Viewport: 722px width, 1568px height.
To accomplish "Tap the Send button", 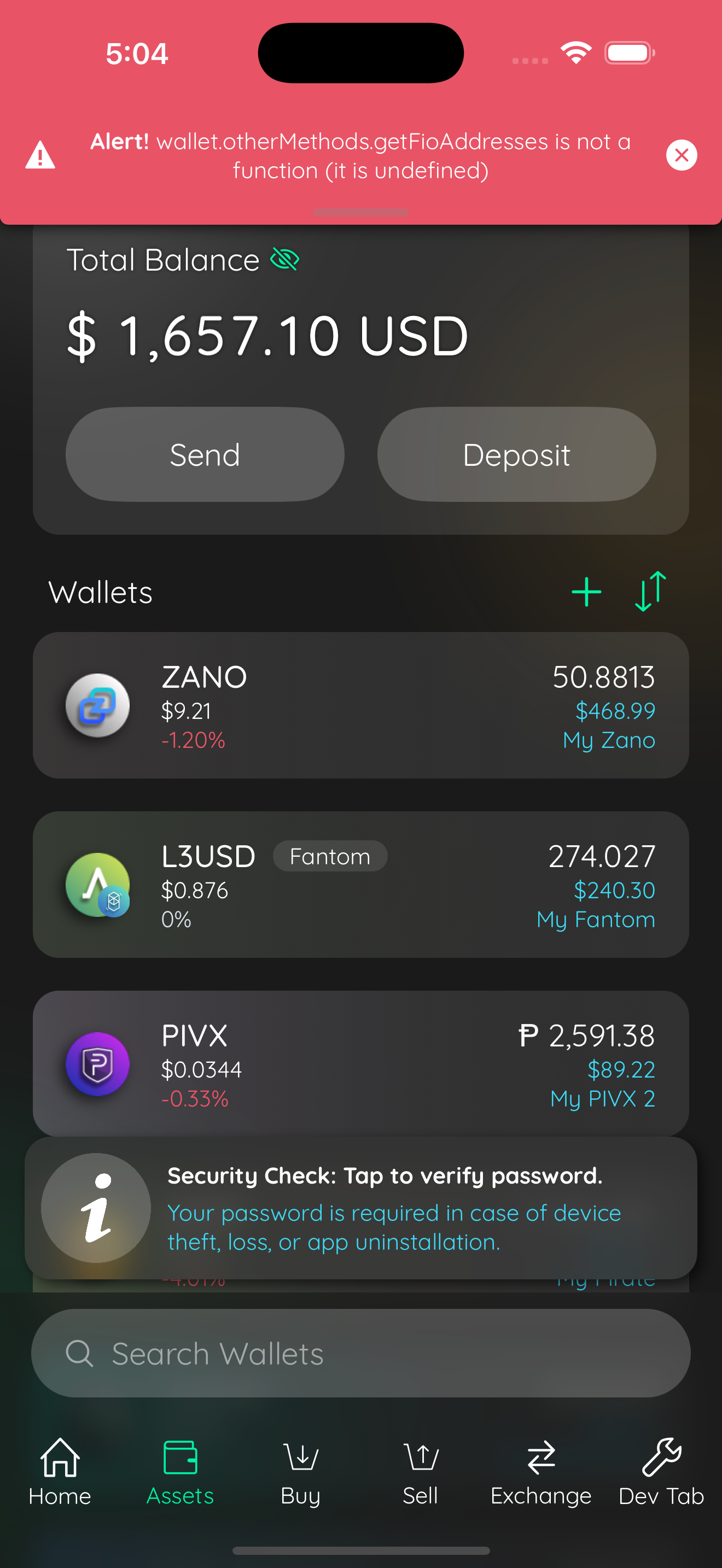I will click(205, 454).
